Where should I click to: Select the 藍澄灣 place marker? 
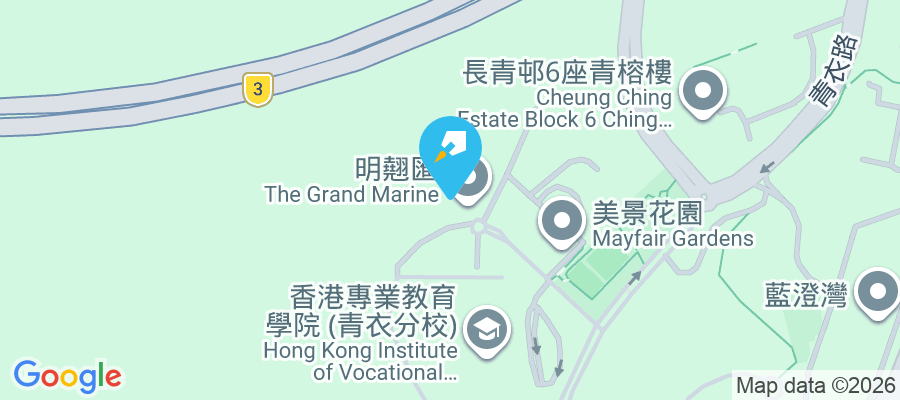(879, 293)
